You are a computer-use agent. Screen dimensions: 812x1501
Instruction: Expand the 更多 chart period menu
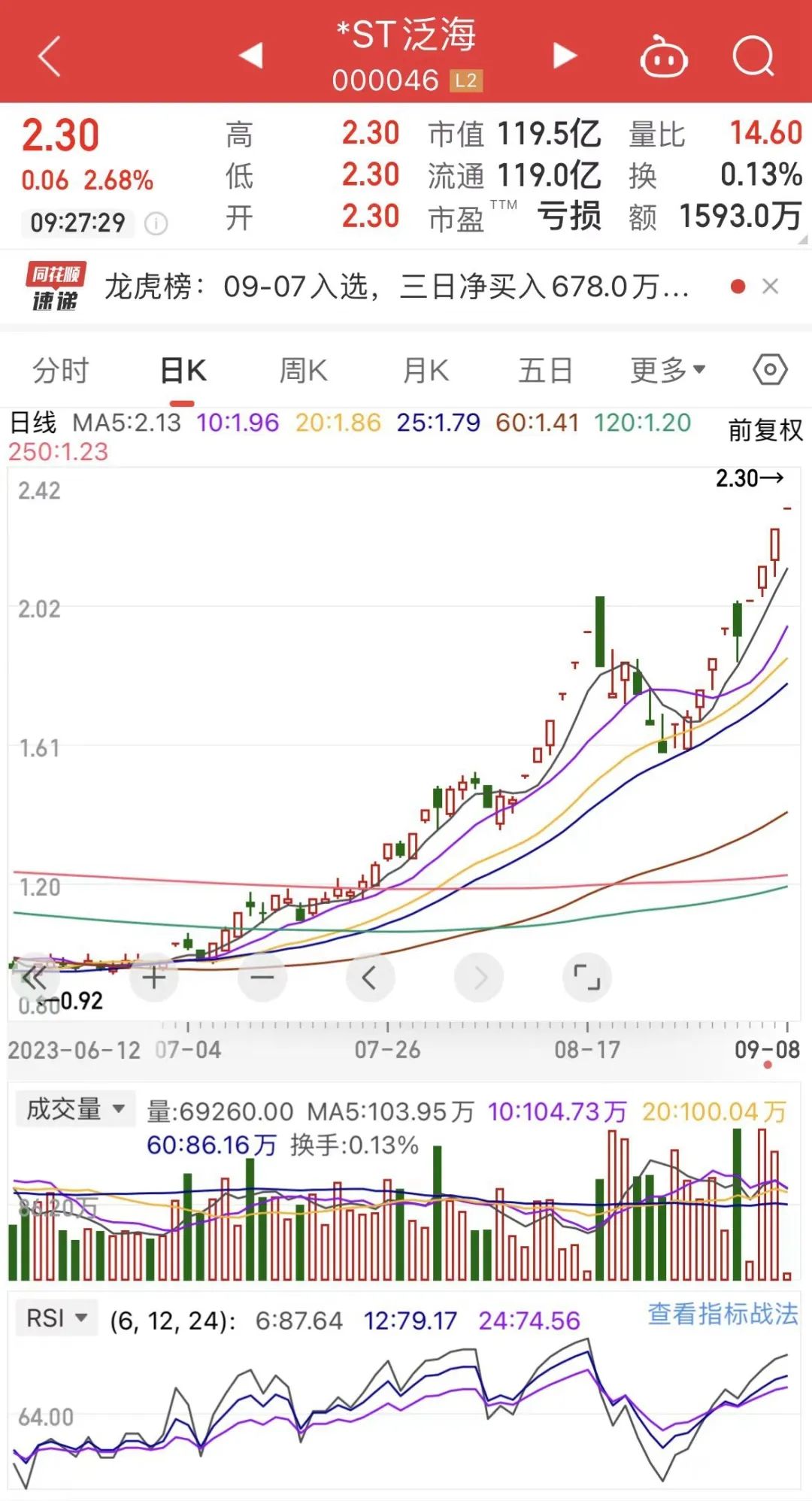pos(668,370)
